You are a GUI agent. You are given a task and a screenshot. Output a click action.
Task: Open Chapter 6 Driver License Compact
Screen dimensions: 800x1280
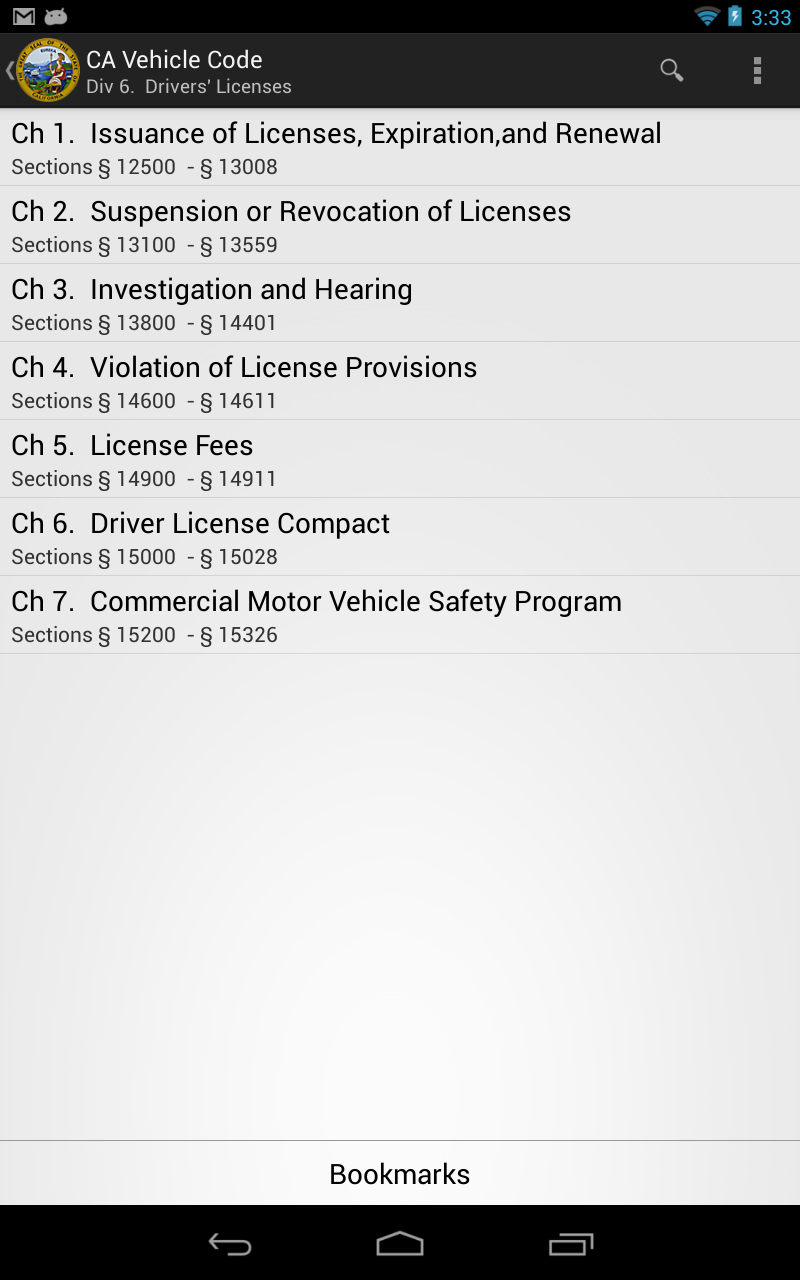(x=400, y=536)
